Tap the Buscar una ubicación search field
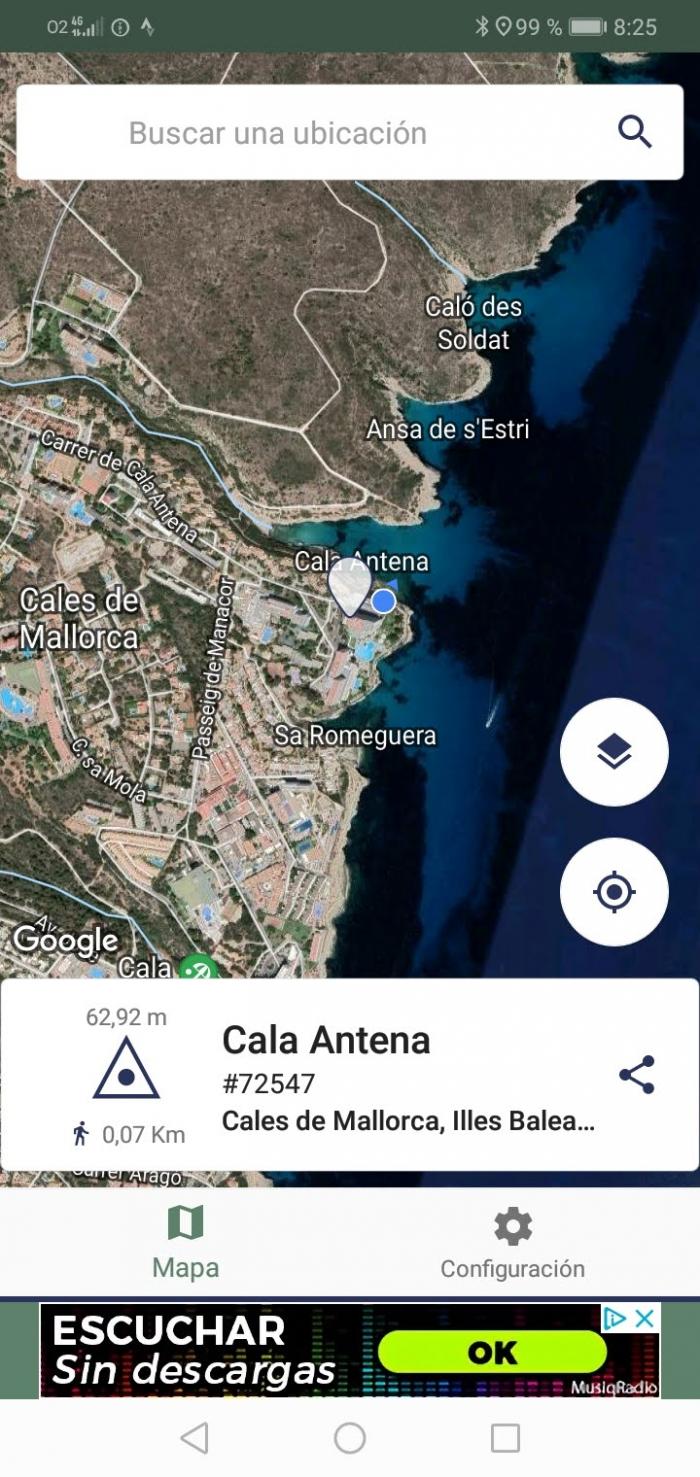Viewport: 700px width, 1477px height. point(349,132)
